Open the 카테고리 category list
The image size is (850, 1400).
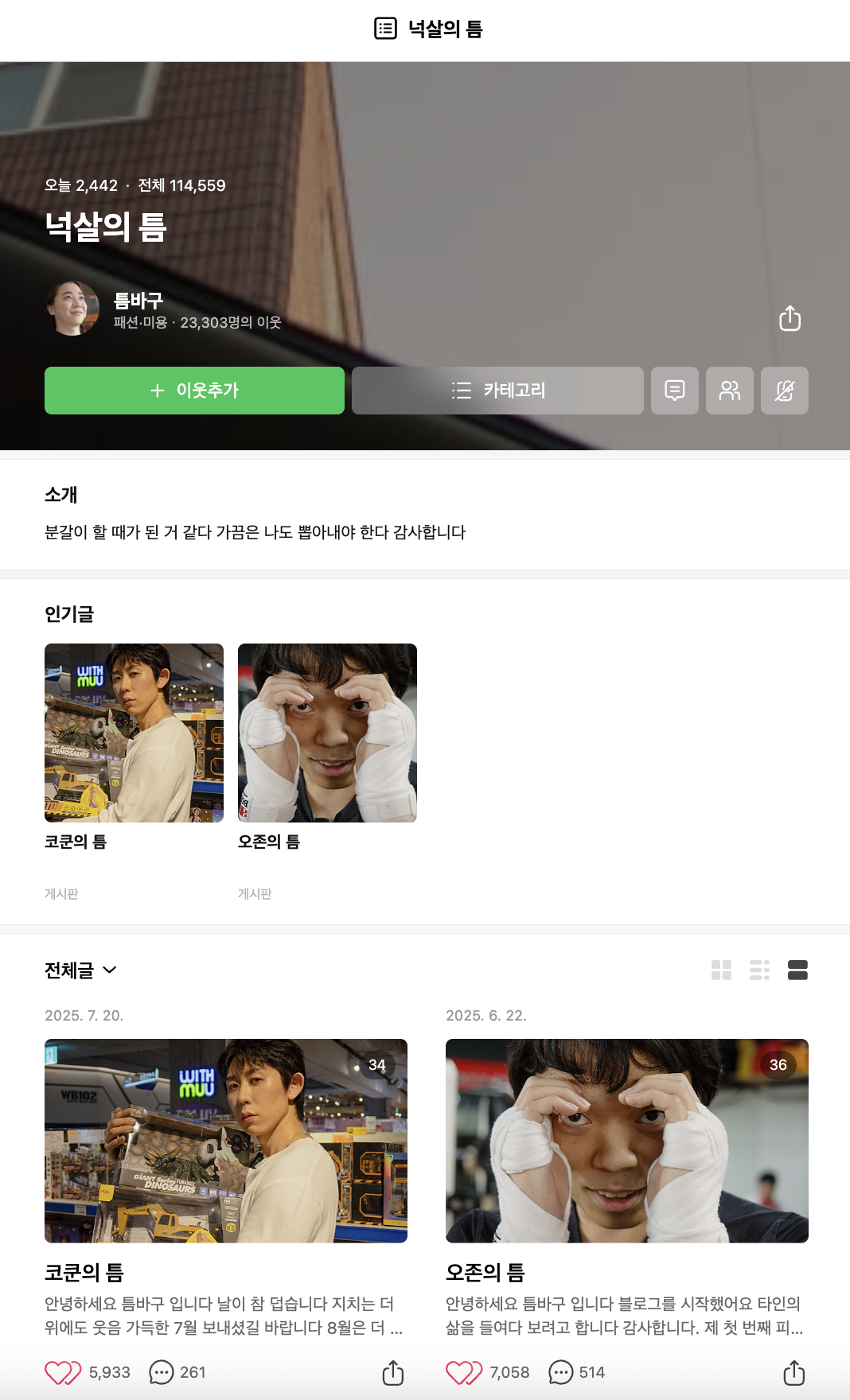pyautogui.click(x=497, y=391)
